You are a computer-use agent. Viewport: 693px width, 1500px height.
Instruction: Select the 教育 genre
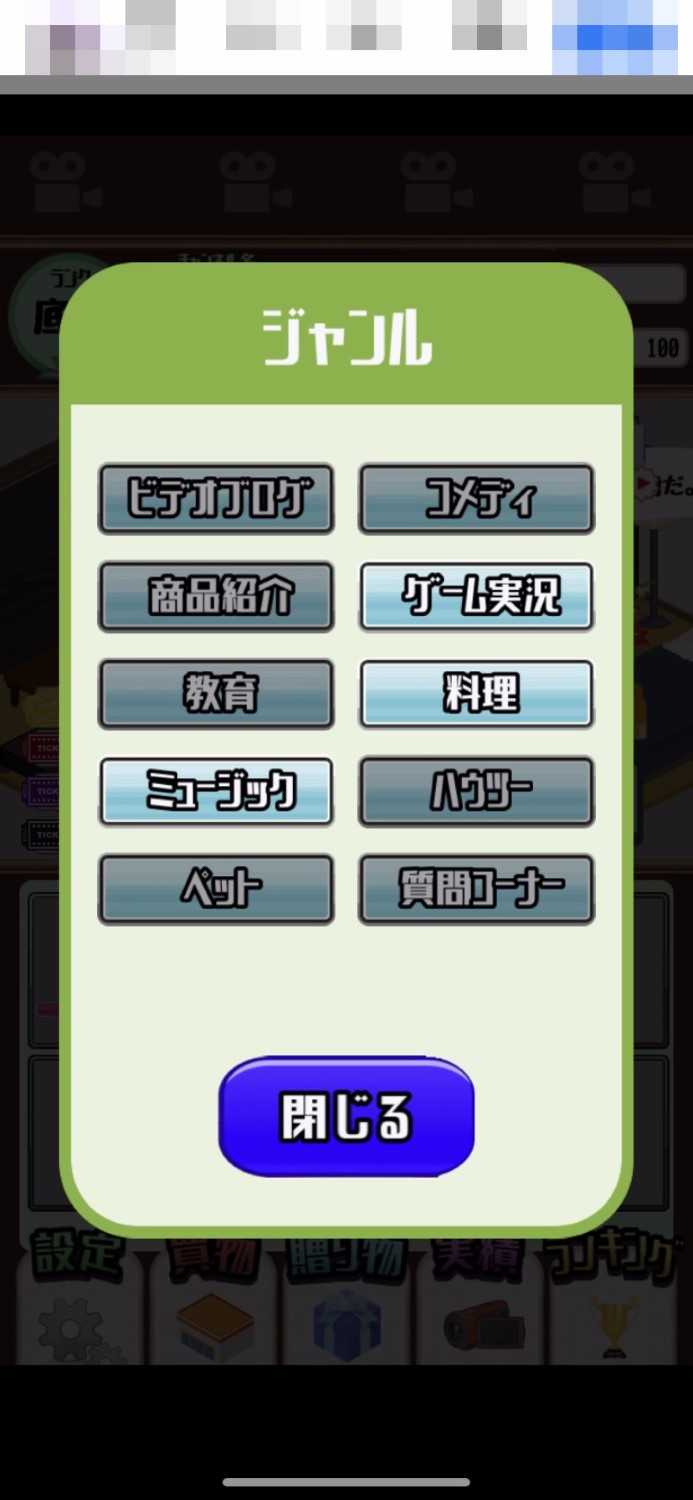click(216, 693)
